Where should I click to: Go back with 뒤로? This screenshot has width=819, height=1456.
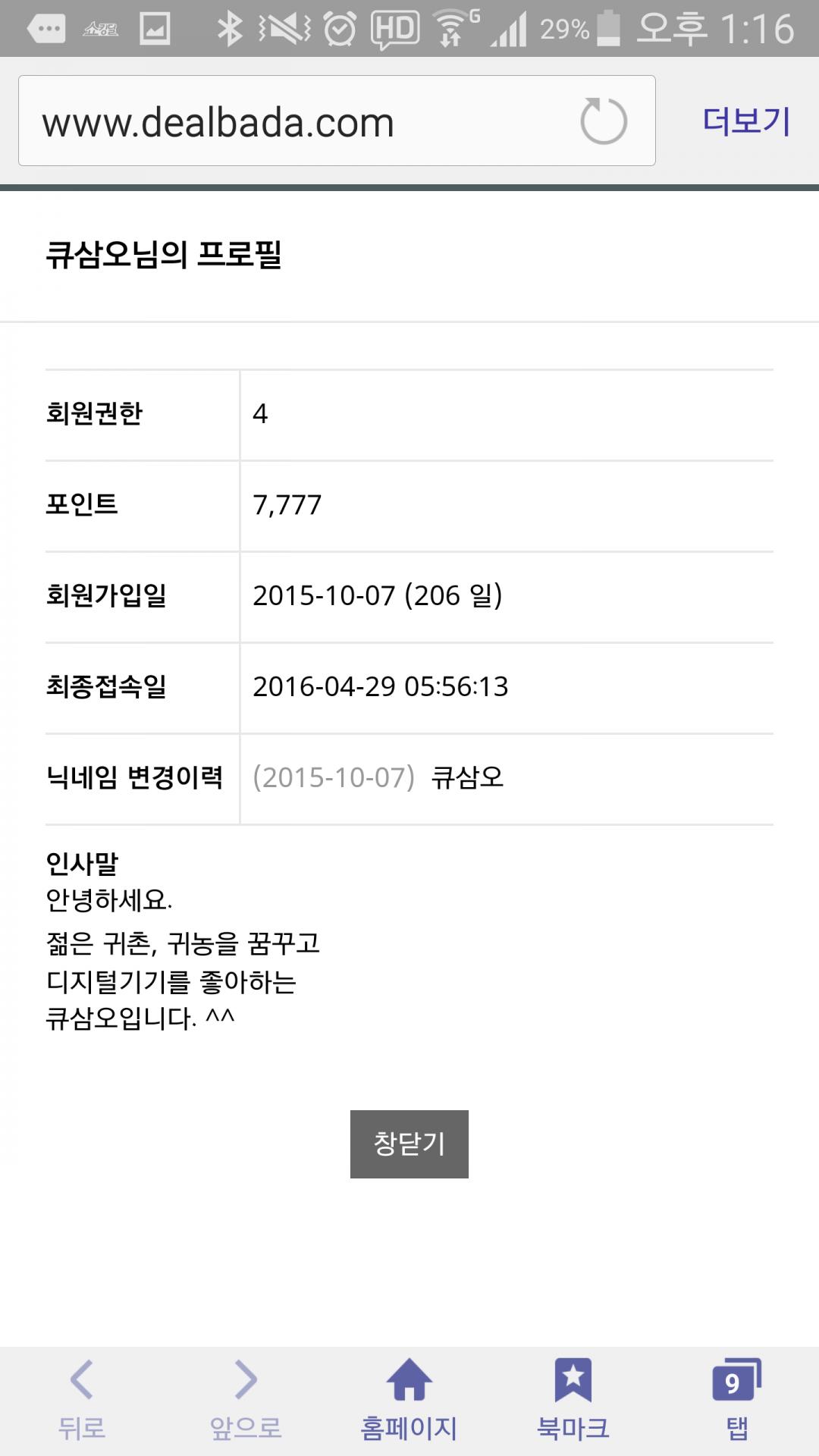(82, 1400)
